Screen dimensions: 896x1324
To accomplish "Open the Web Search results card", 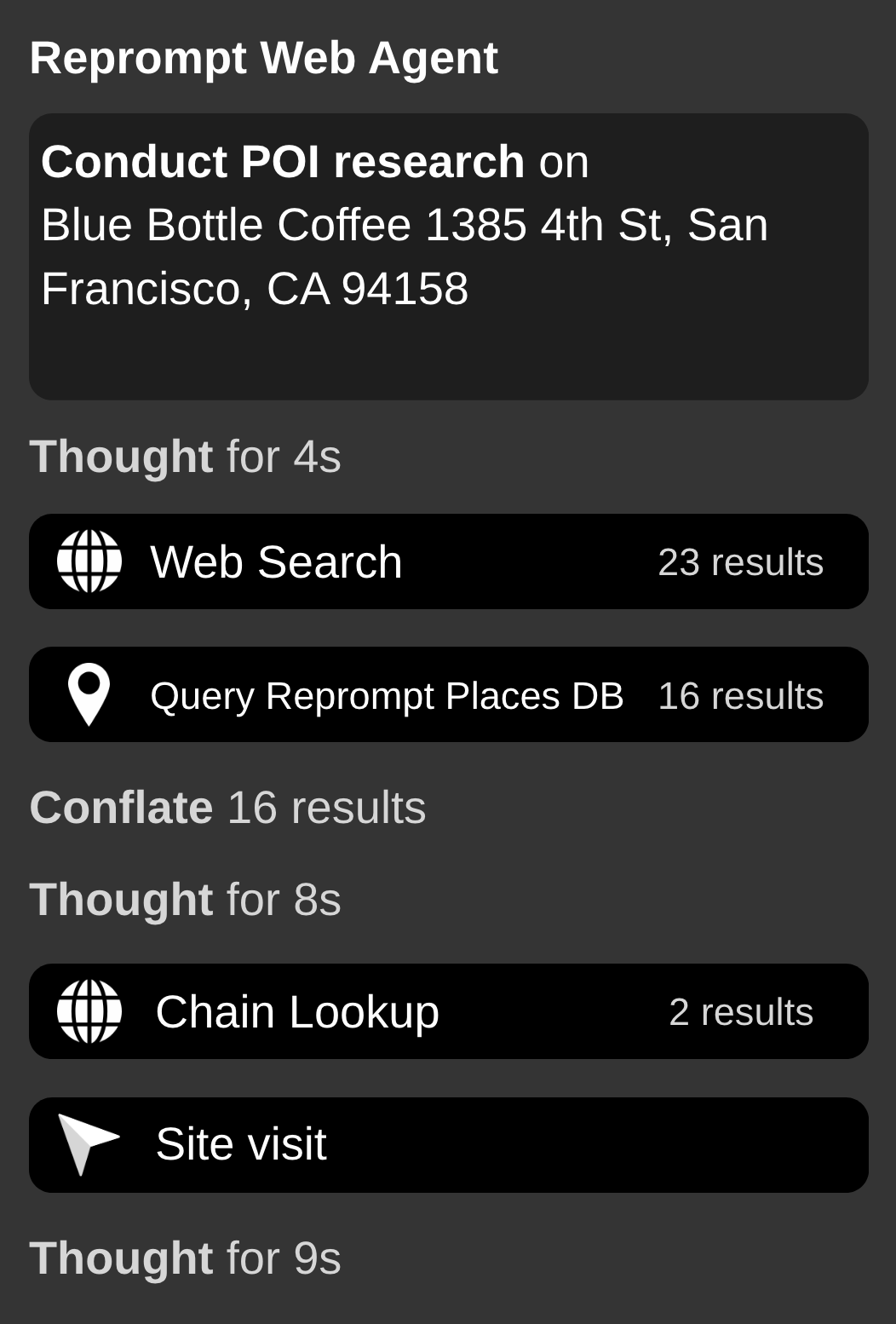I will pos(448,561).
